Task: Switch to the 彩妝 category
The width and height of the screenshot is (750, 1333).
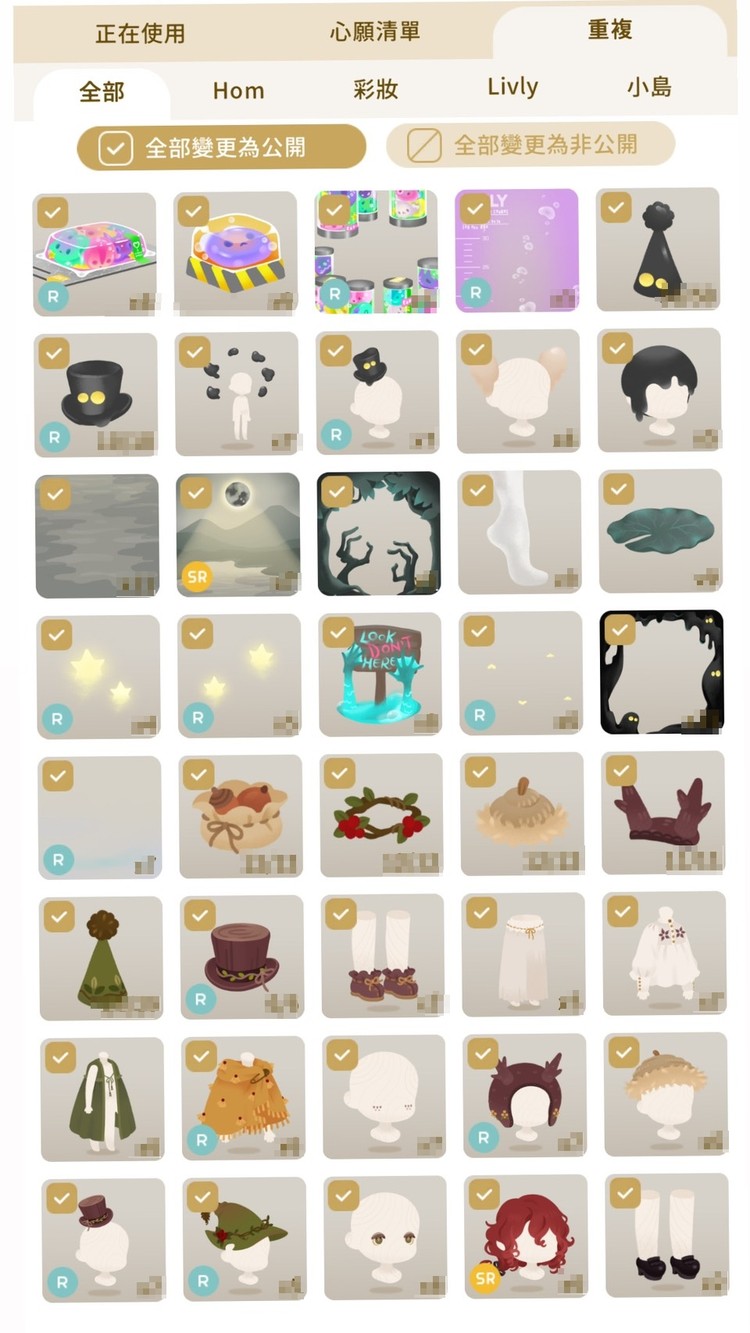Action: click(376, 89)
